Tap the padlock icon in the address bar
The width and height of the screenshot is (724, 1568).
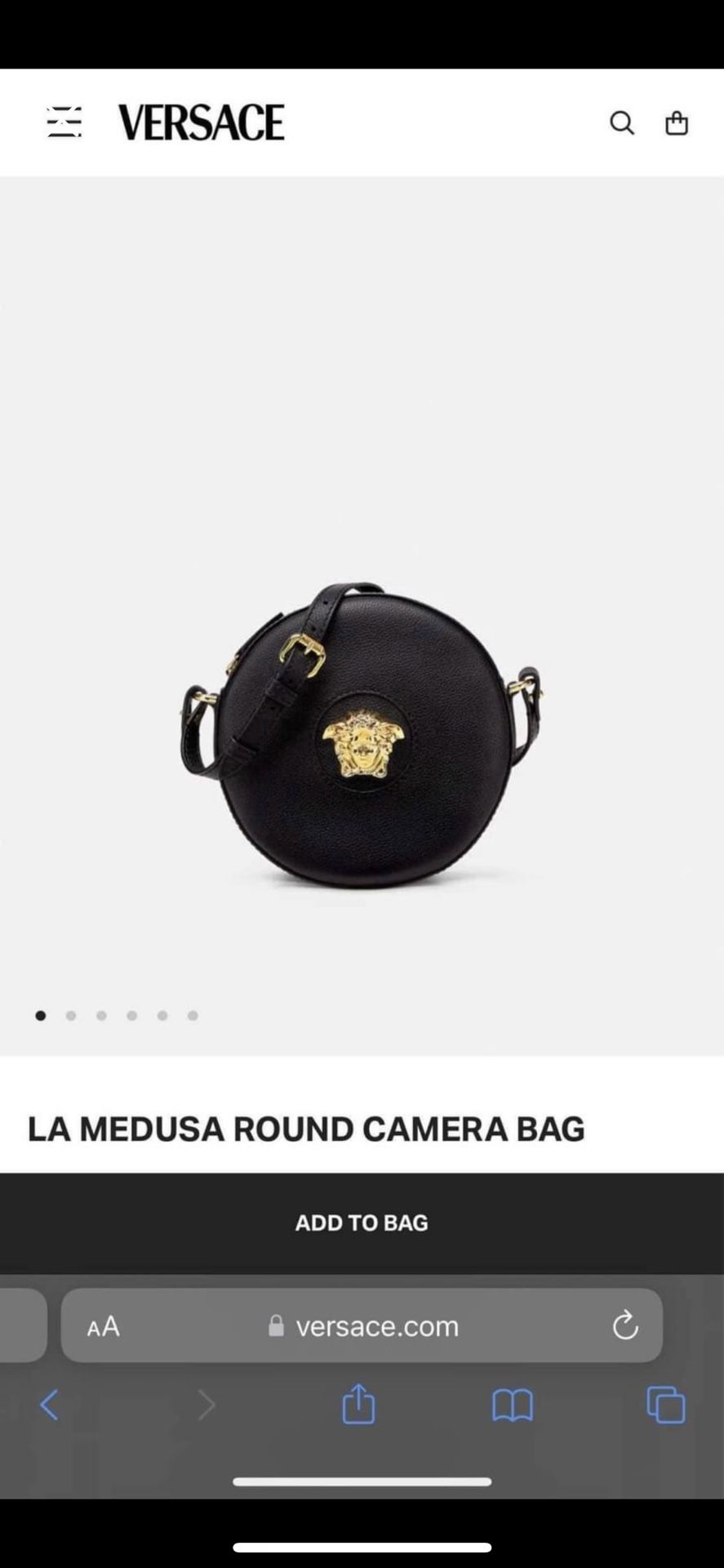pos(274,1325)
